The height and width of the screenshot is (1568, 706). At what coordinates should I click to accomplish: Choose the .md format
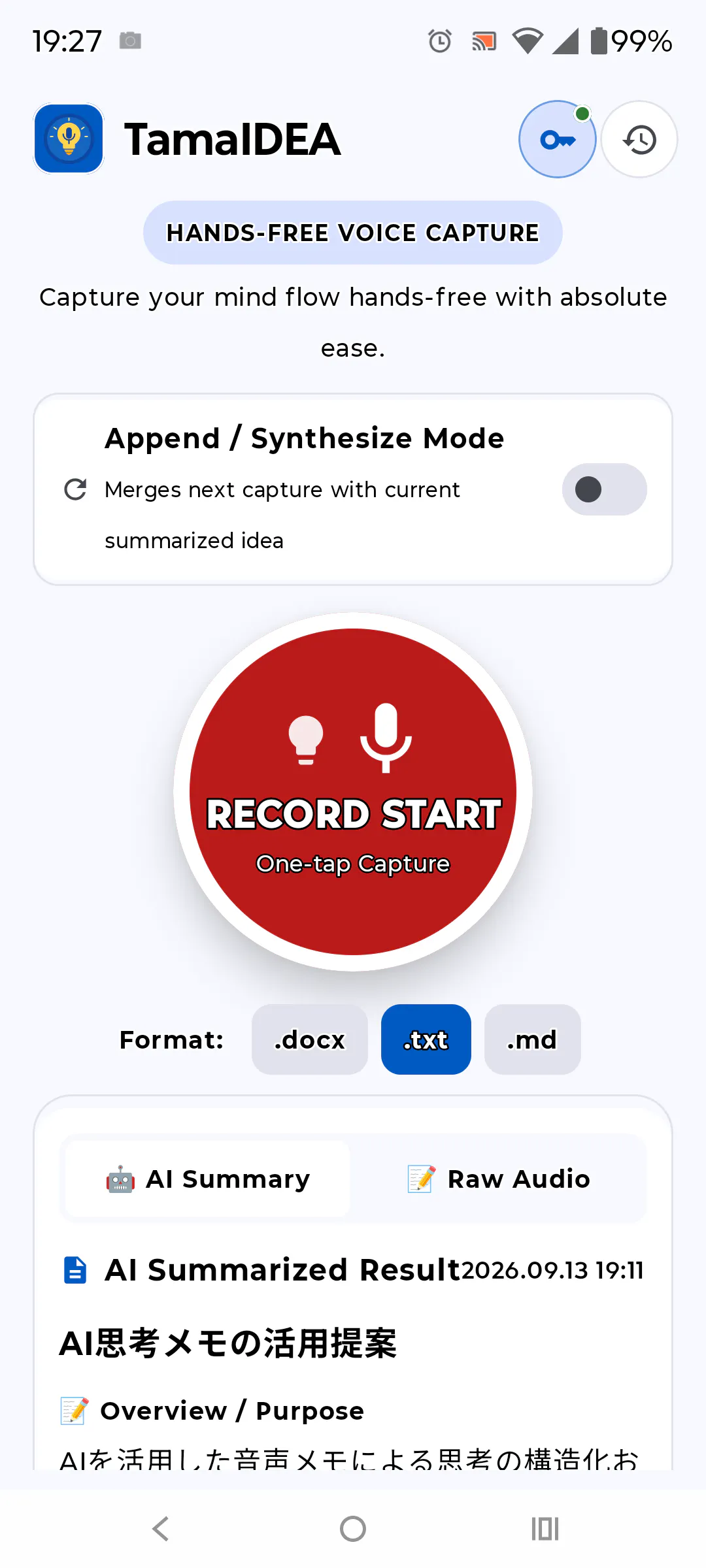point(532,1039)
